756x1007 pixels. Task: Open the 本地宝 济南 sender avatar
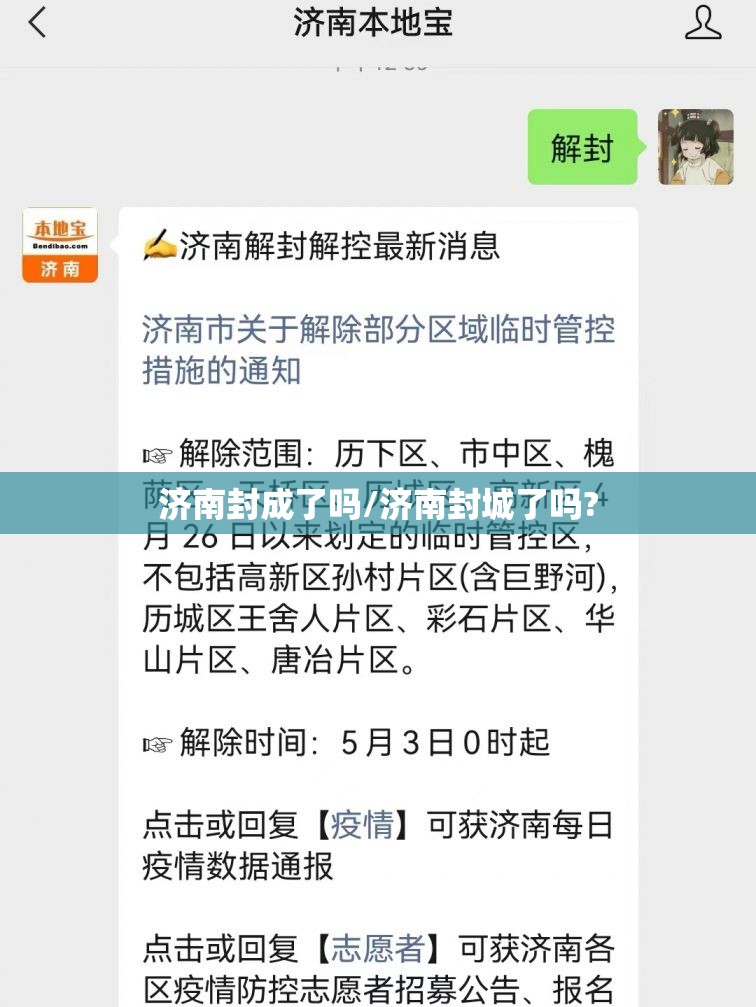pyautogui.click(x=60, y=245)
